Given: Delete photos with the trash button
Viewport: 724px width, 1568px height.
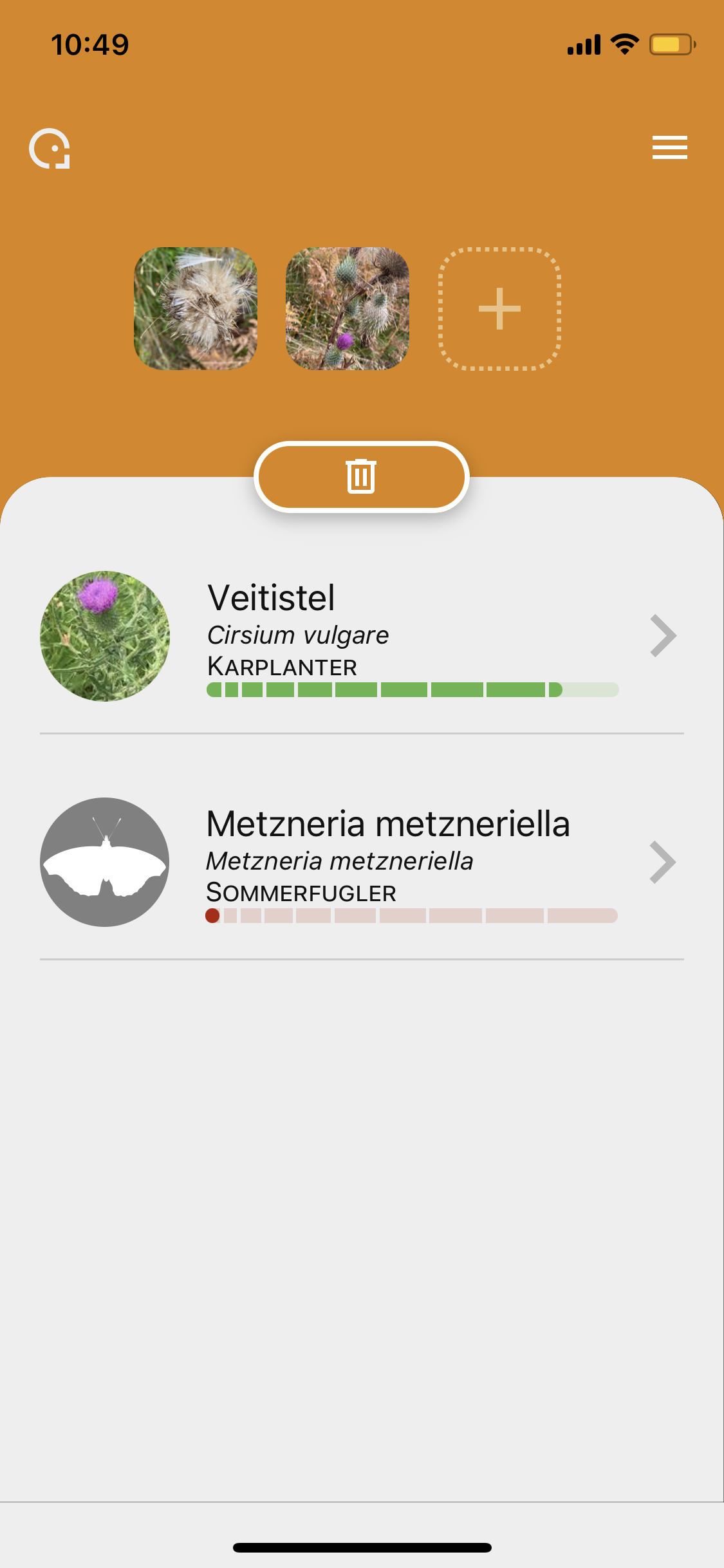Looking at the screenshot, I should tap(362, 477).
